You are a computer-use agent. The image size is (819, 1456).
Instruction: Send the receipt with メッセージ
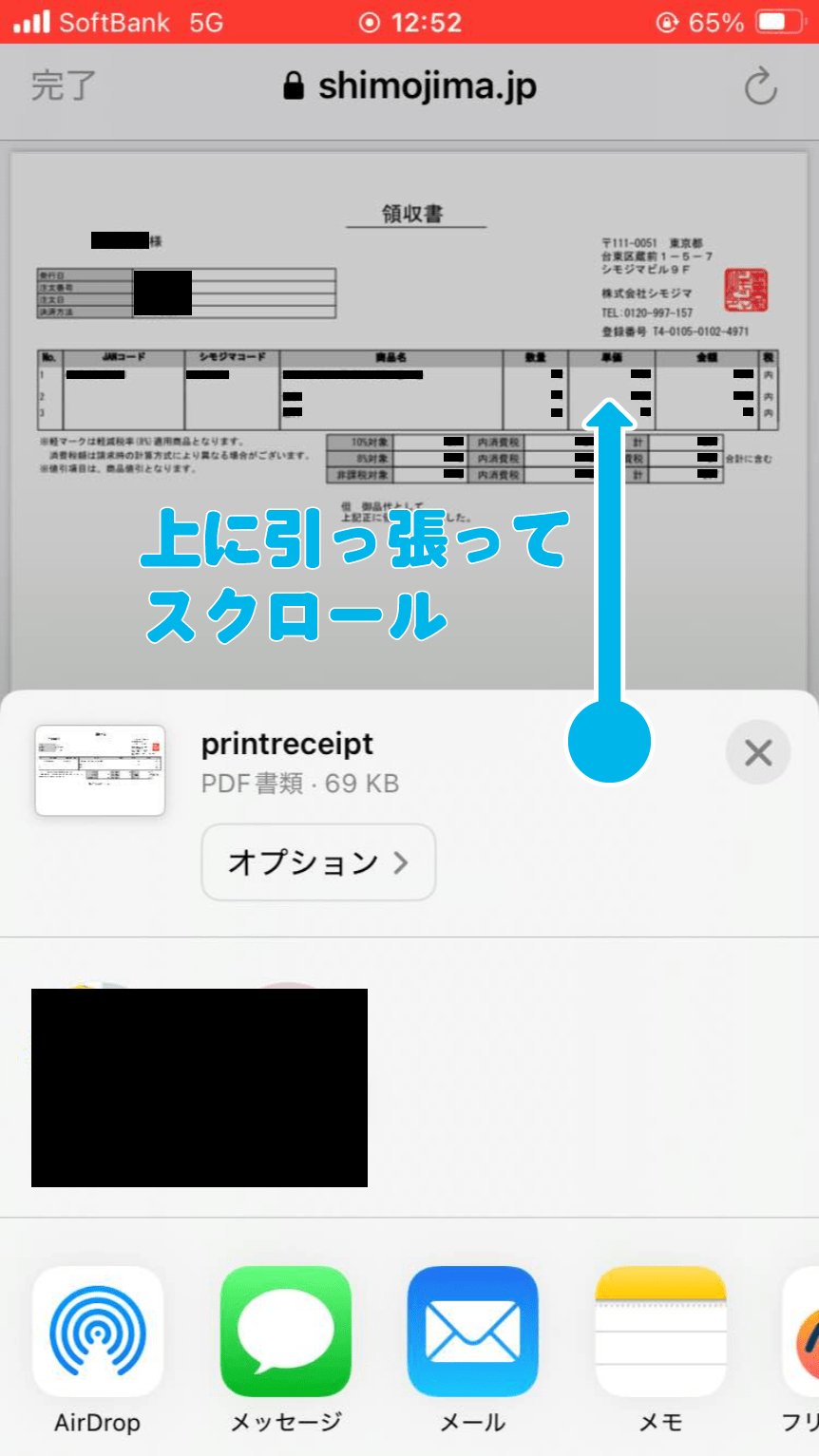[286, 1331]
